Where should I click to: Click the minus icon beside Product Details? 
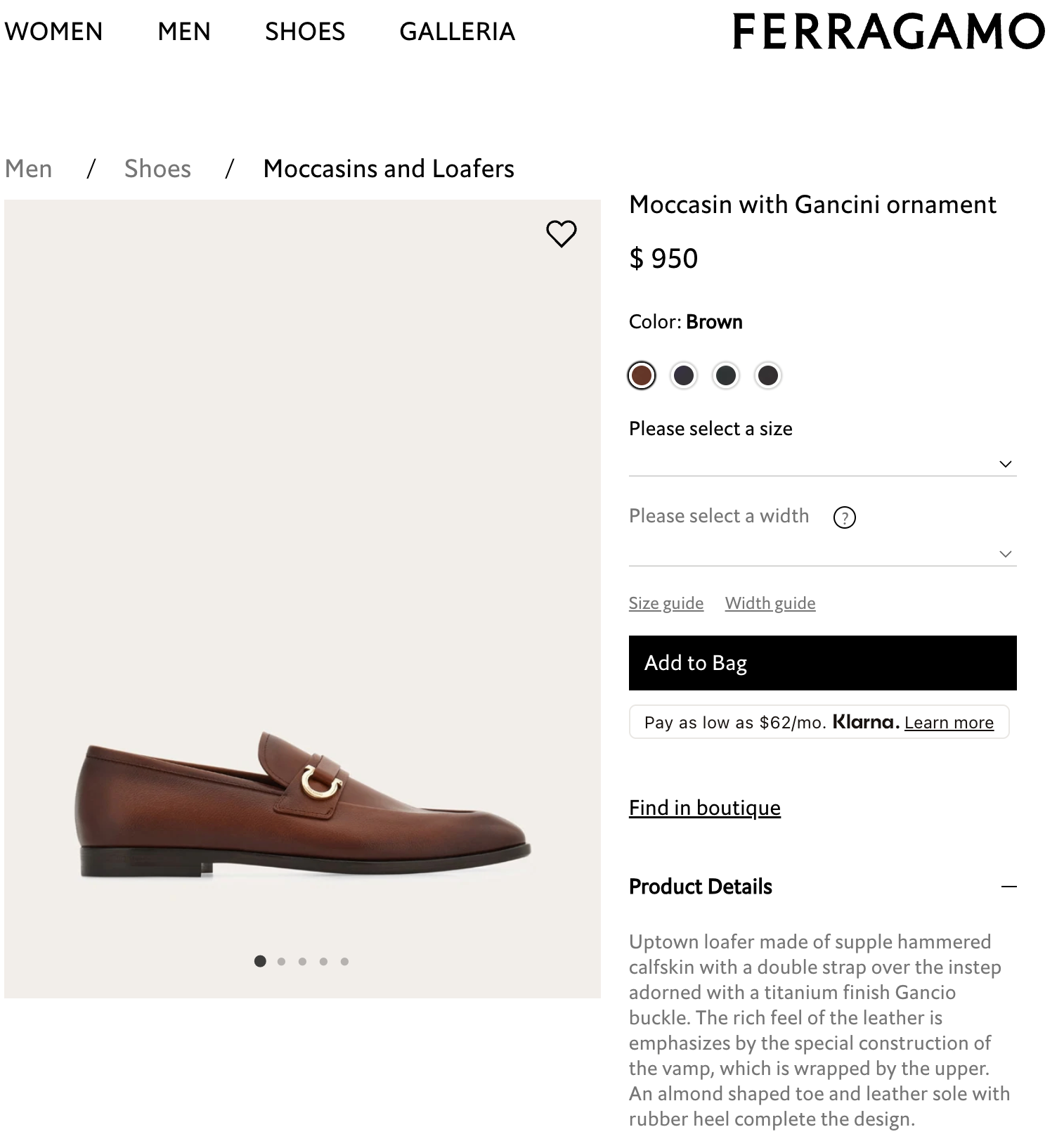coord(1011,886)
